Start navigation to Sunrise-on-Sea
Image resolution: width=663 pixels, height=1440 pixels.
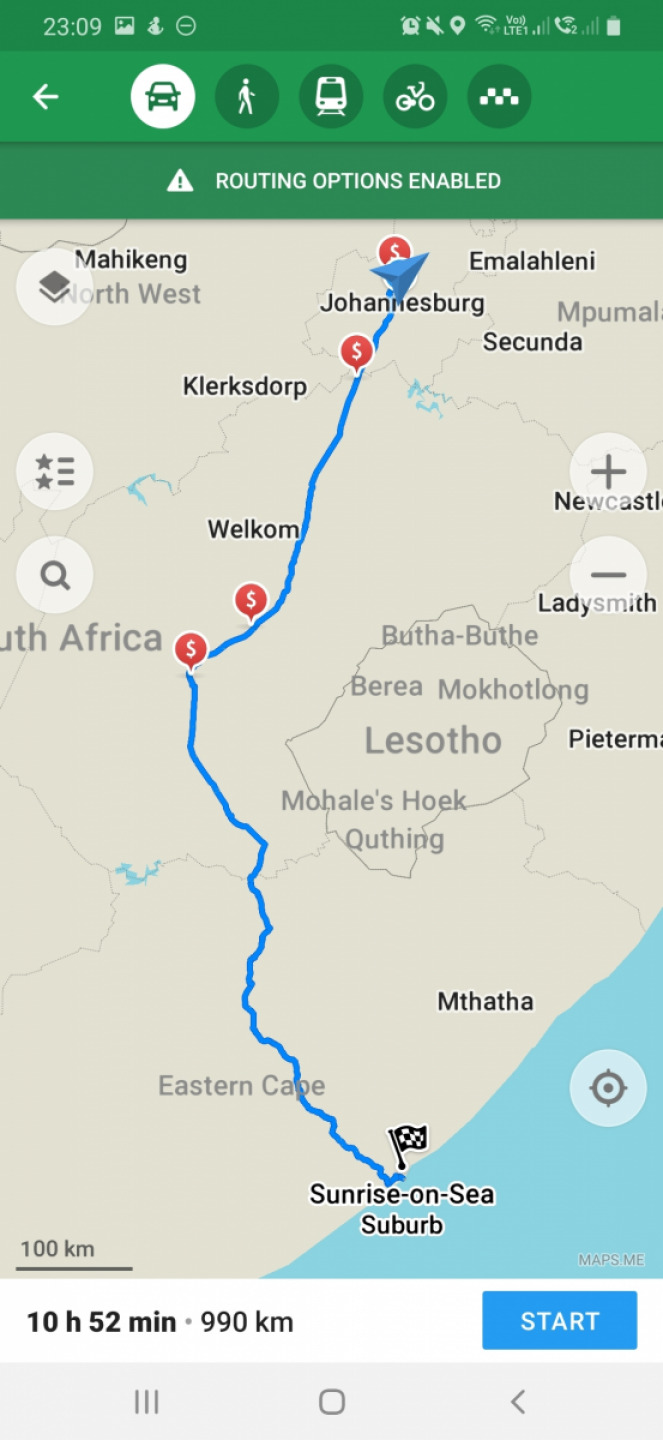click(x=559, y=1321)
